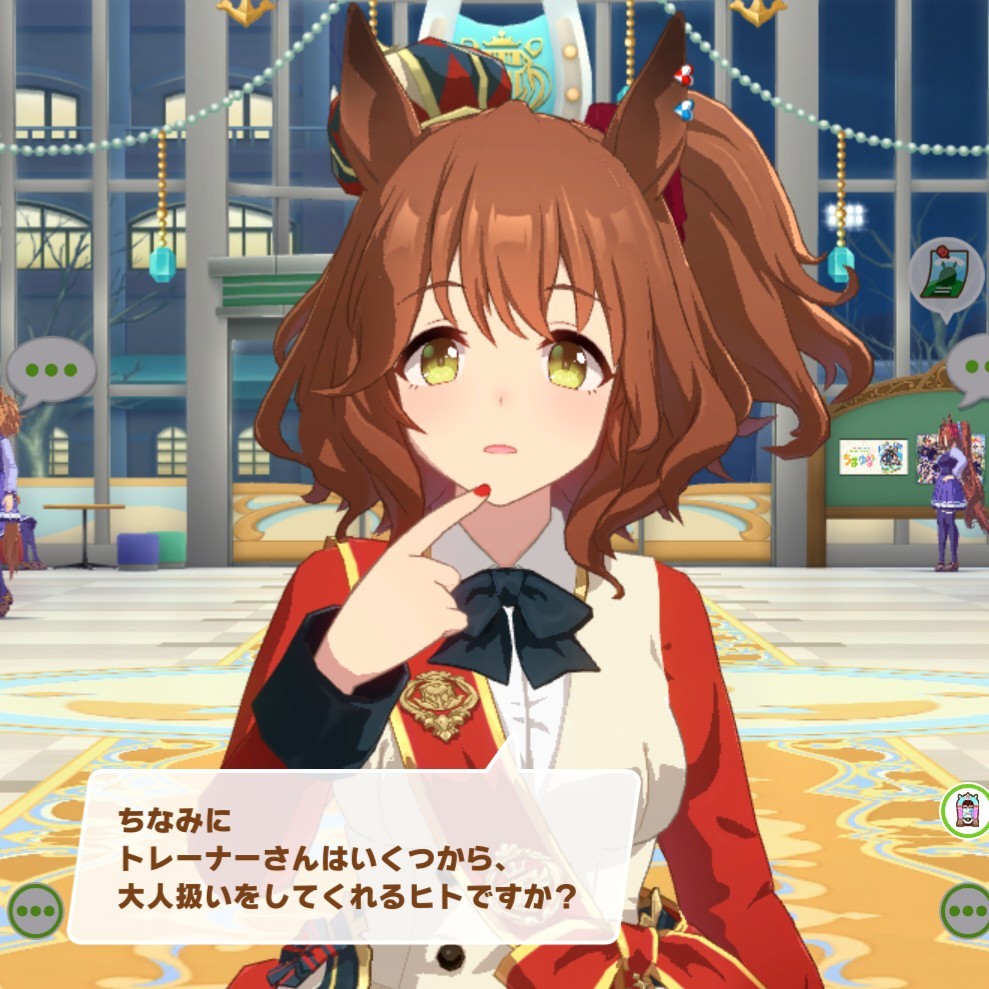Tap the green ellipsis button at bottom right
This screenshot has height=989, width=989.
coord(966,909)
